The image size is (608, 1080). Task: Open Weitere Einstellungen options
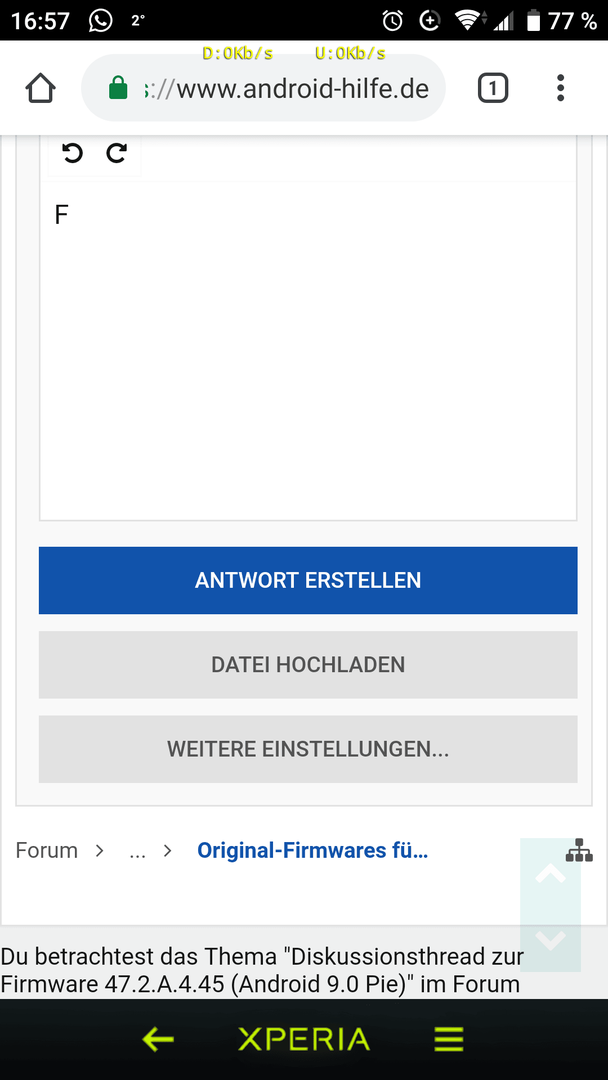(x=308, y=749)
